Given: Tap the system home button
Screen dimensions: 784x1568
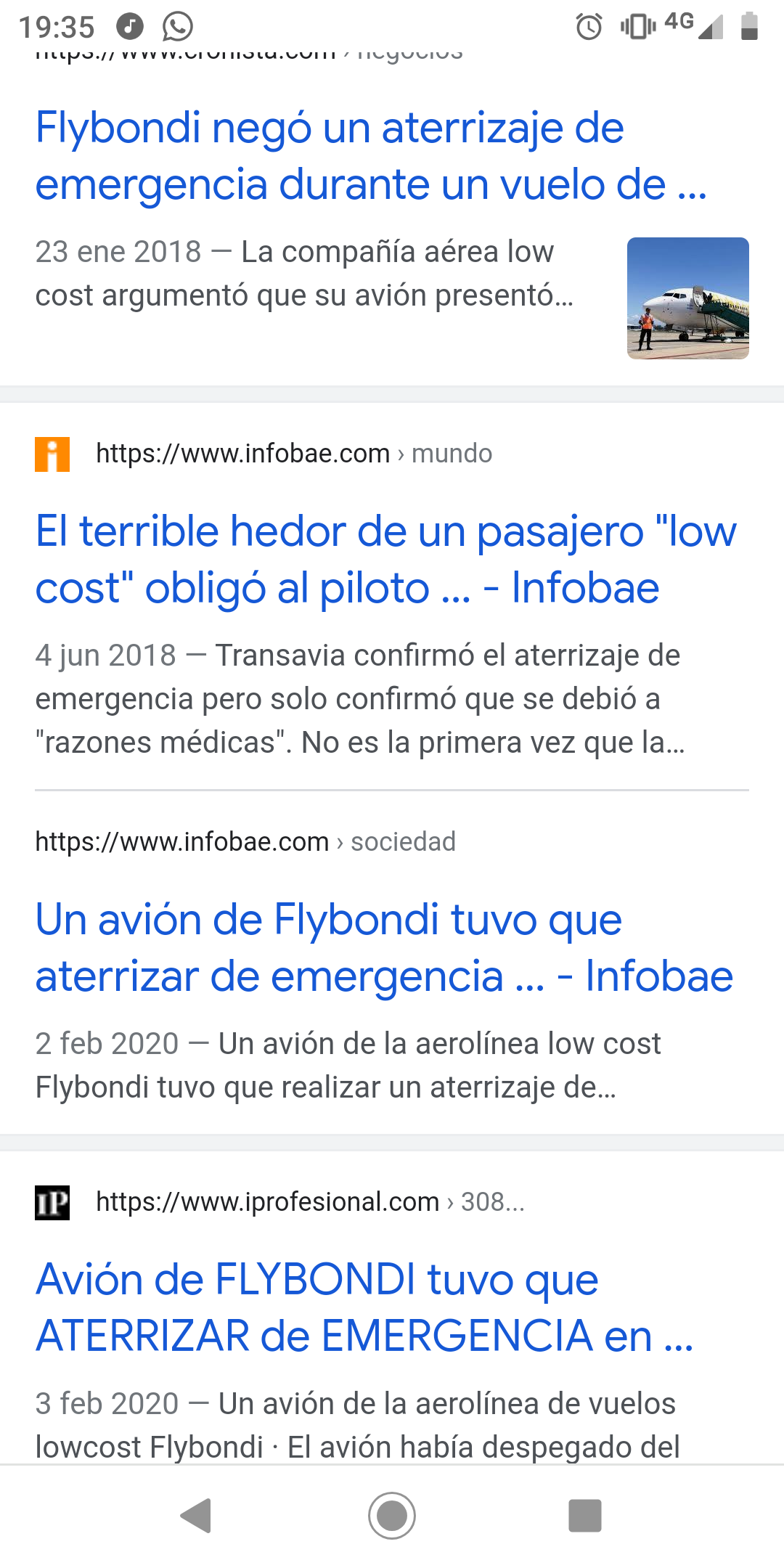Looking at the screenshot, I should (392, 1516).
